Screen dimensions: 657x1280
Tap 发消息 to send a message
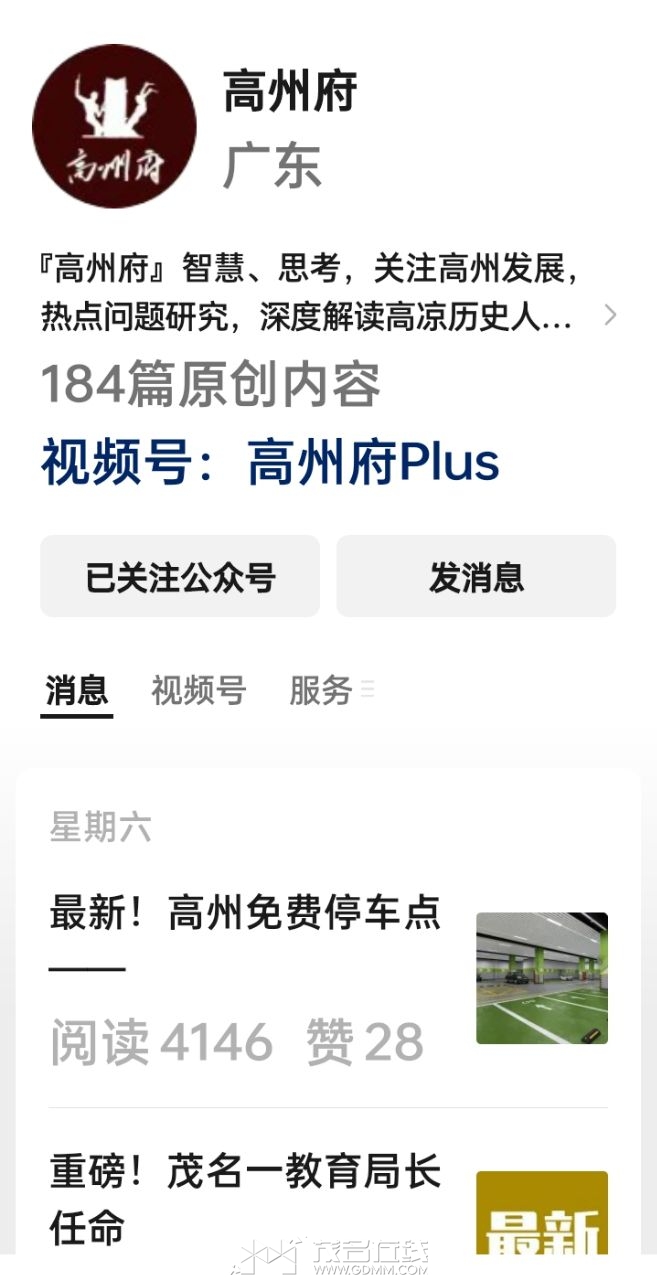[476, 577]
